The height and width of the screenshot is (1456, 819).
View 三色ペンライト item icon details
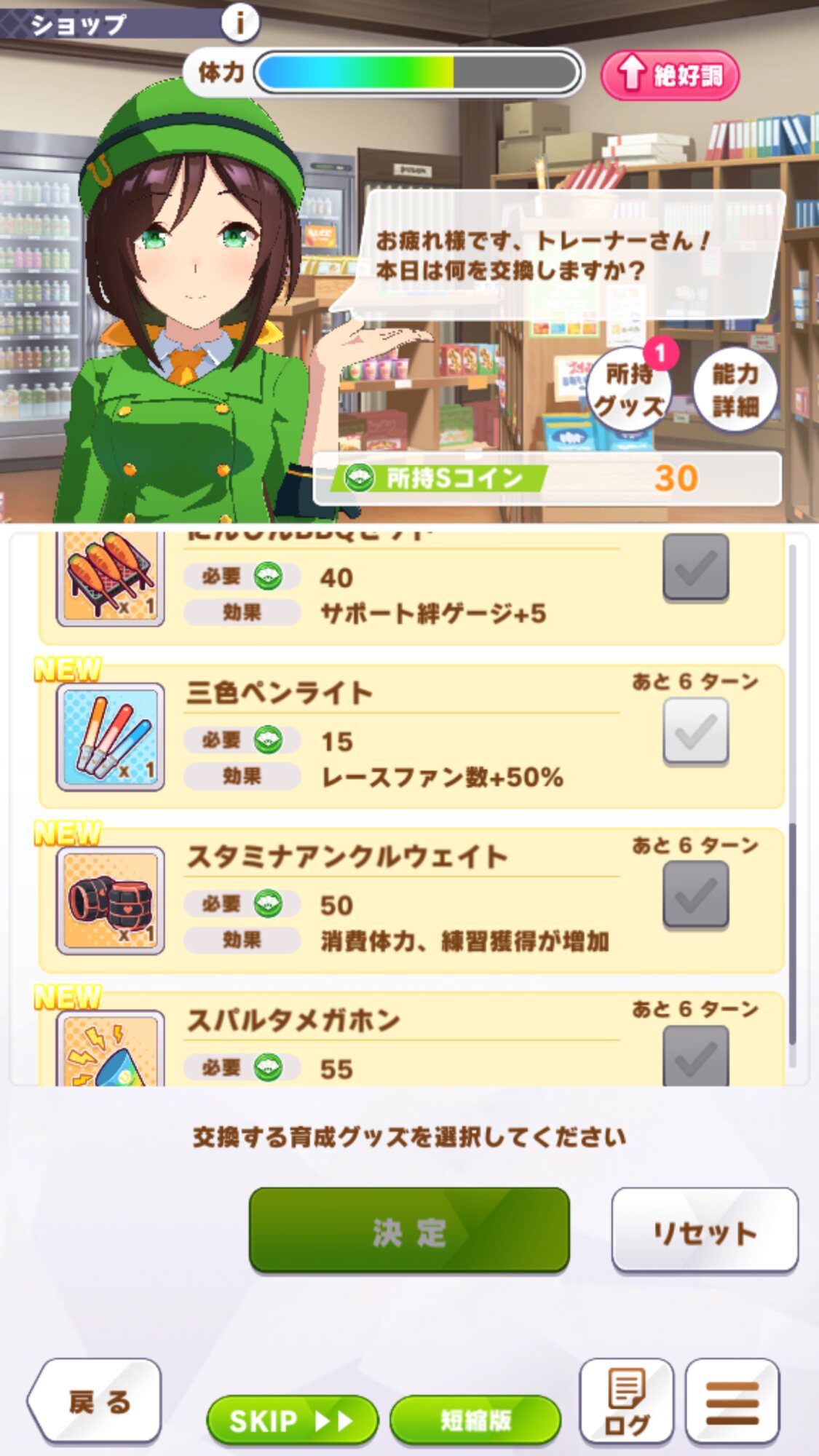(x=110, y=737)
